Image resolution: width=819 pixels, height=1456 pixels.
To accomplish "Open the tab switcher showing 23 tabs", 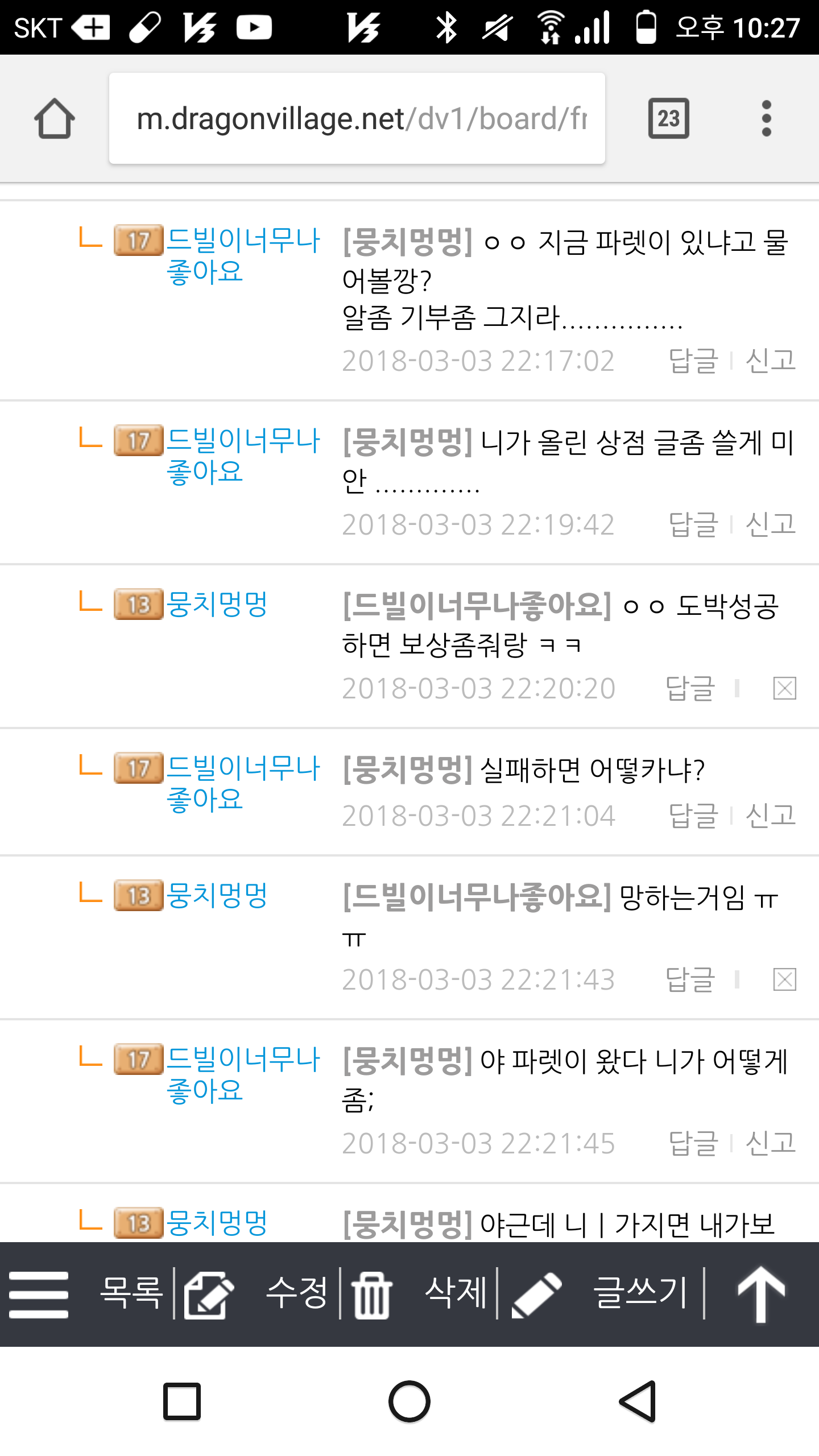I will point(669,118).
